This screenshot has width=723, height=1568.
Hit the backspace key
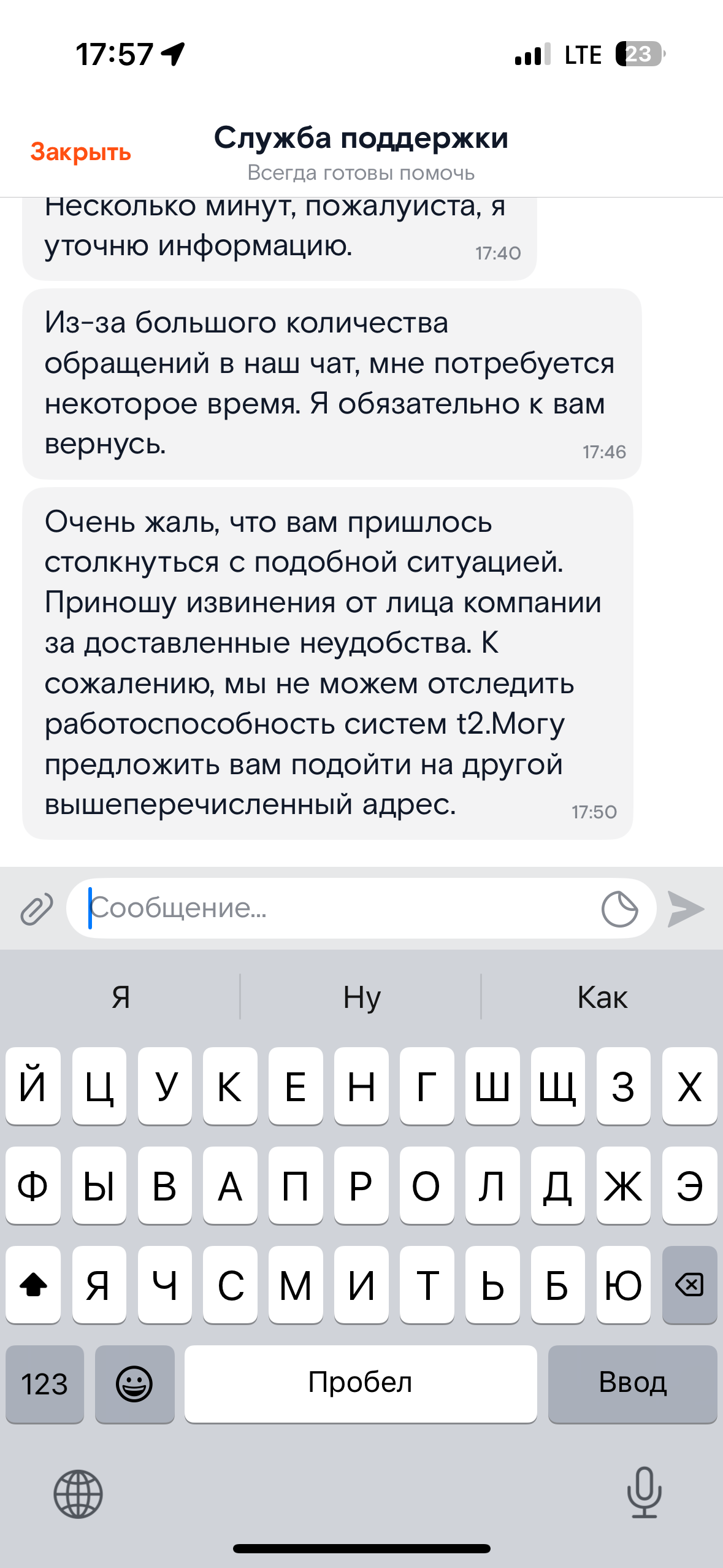click(x=689, y=1285)
